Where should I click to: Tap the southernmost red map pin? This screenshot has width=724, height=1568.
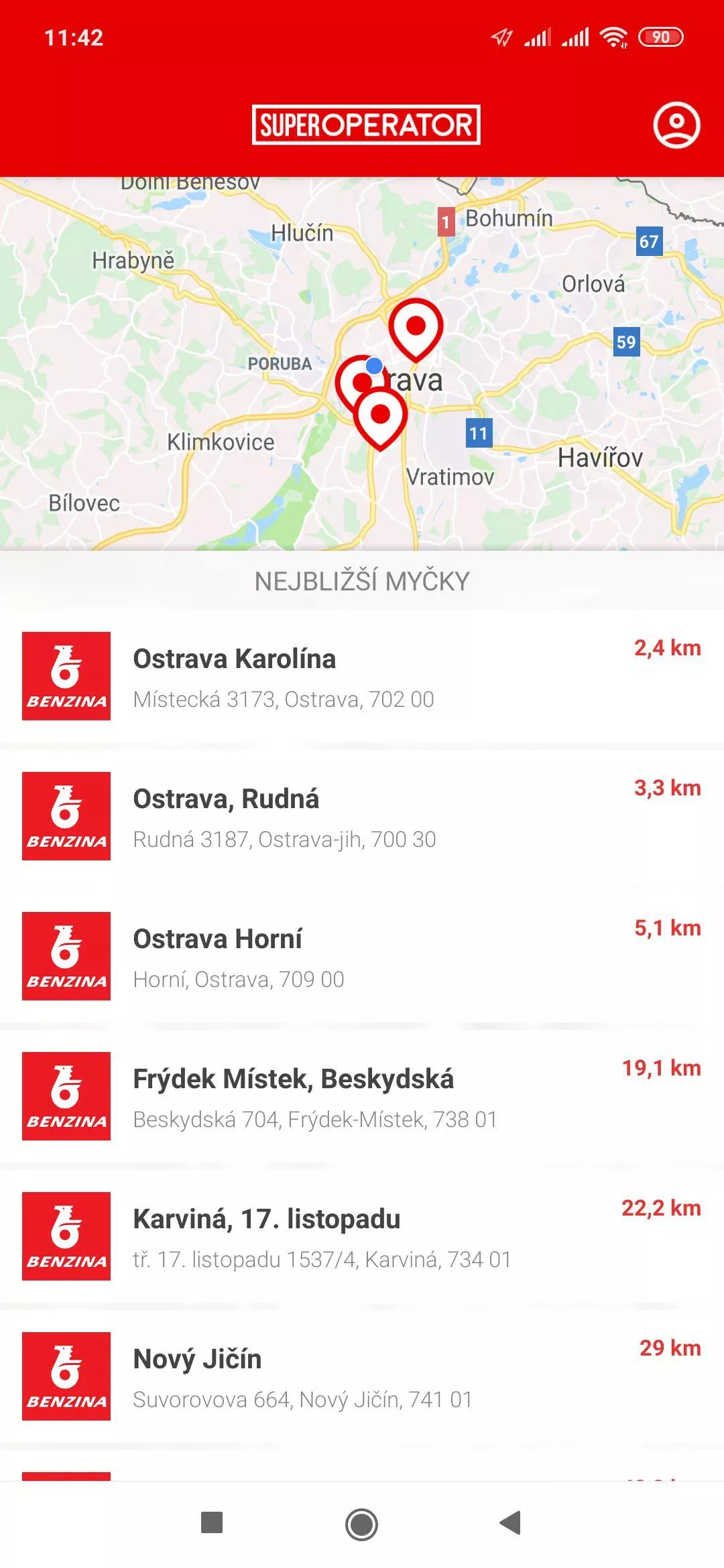(x=380, y=417)
